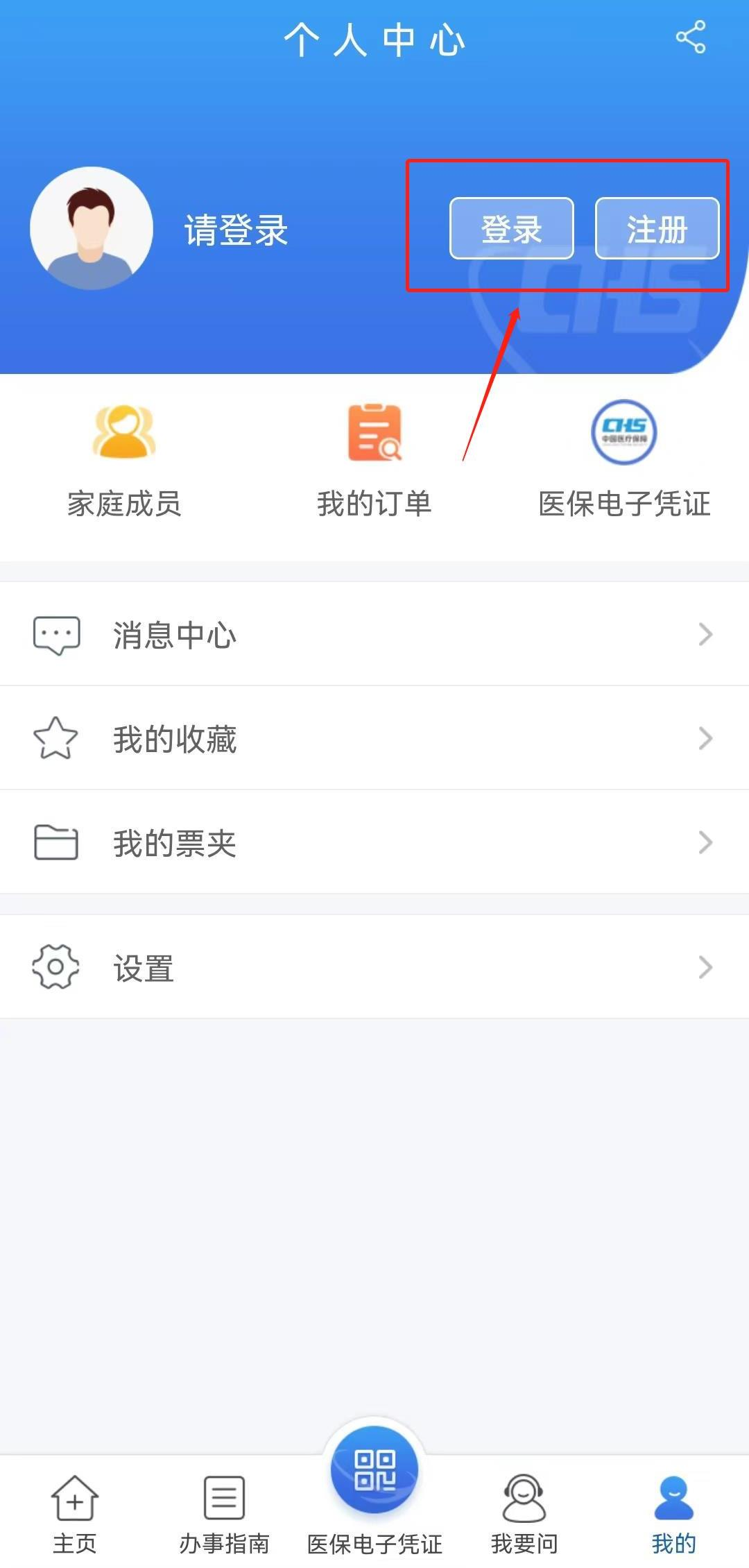Select the 我的 tab
The width and height of the screenshot is (749, 1568).
pyautogui.click(x=673, y=1514)
